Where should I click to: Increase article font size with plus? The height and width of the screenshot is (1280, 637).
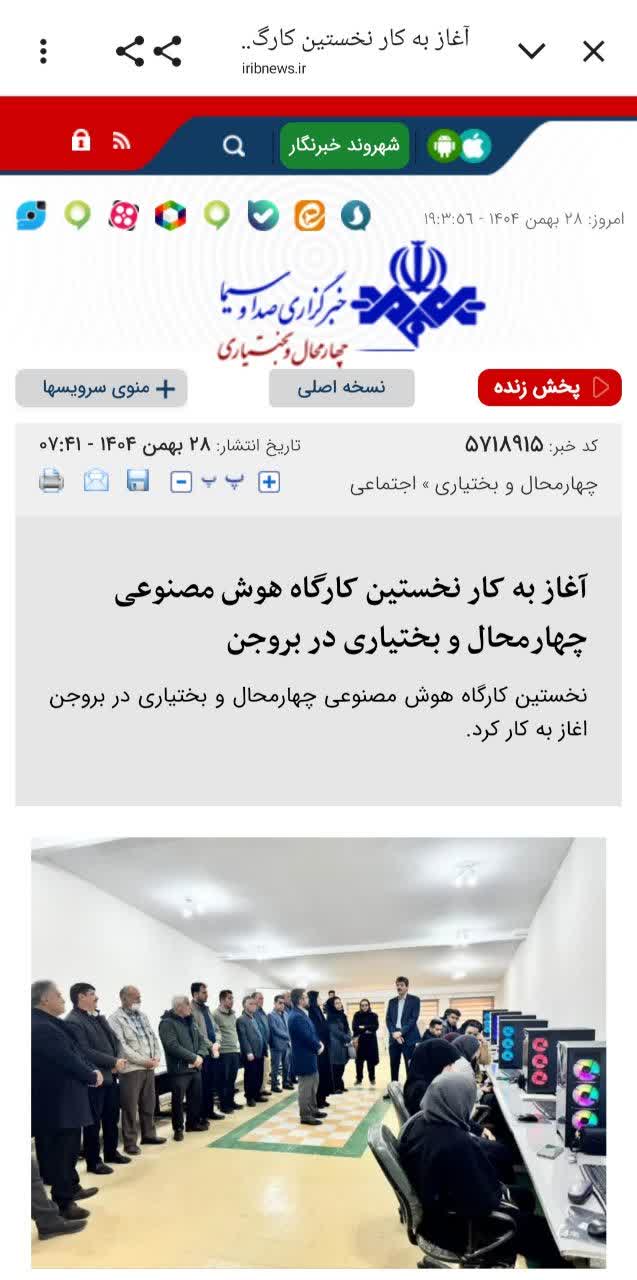269,482
